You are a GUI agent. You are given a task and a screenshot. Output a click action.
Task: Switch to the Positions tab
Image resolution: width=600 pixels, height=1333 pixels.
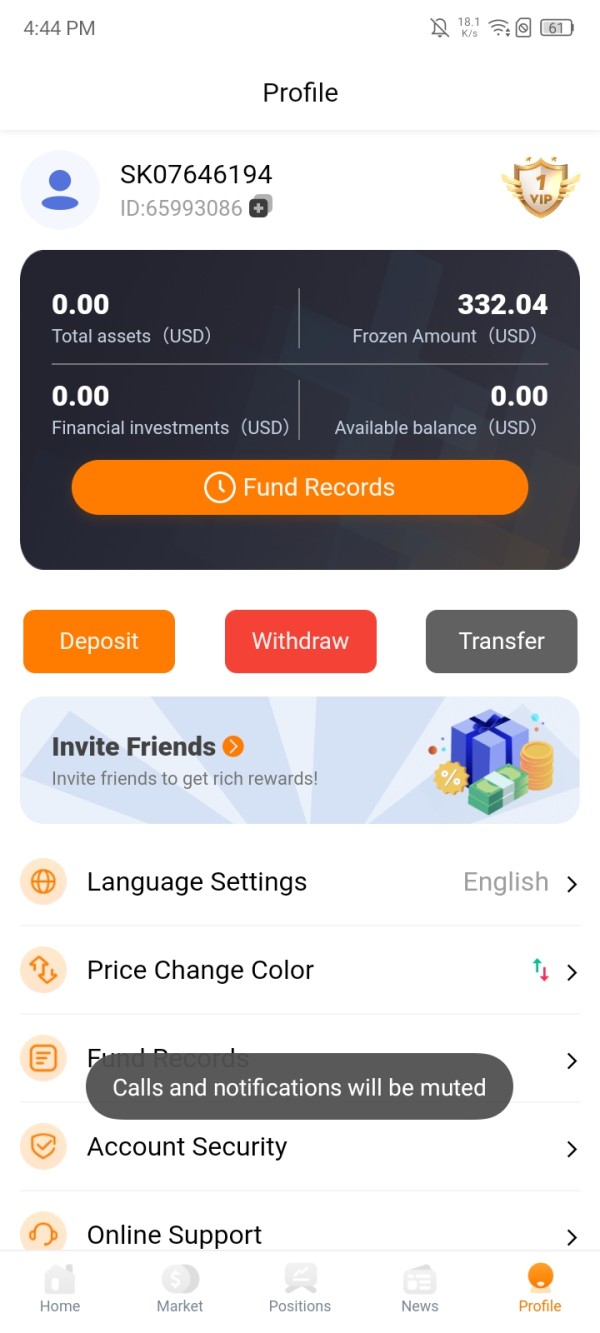pos(300,1288)
